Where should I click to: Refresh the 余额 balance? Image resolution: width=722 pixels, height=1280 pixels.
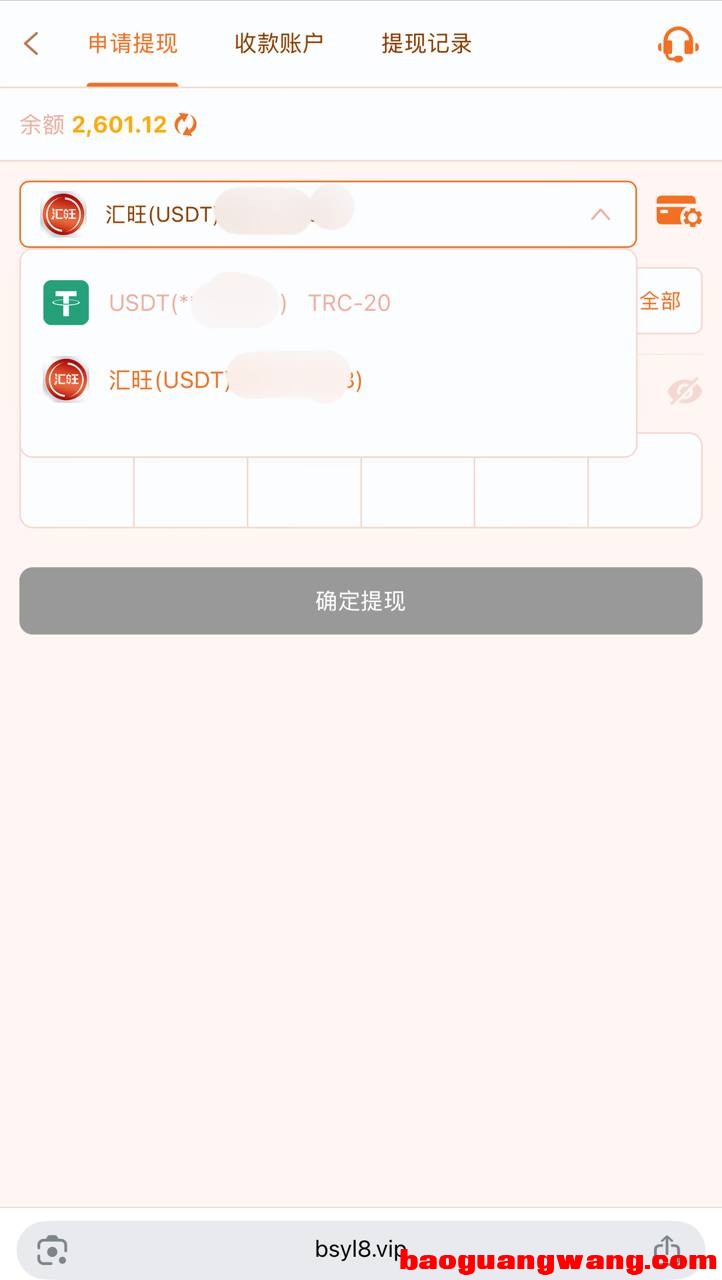[186, 124]
